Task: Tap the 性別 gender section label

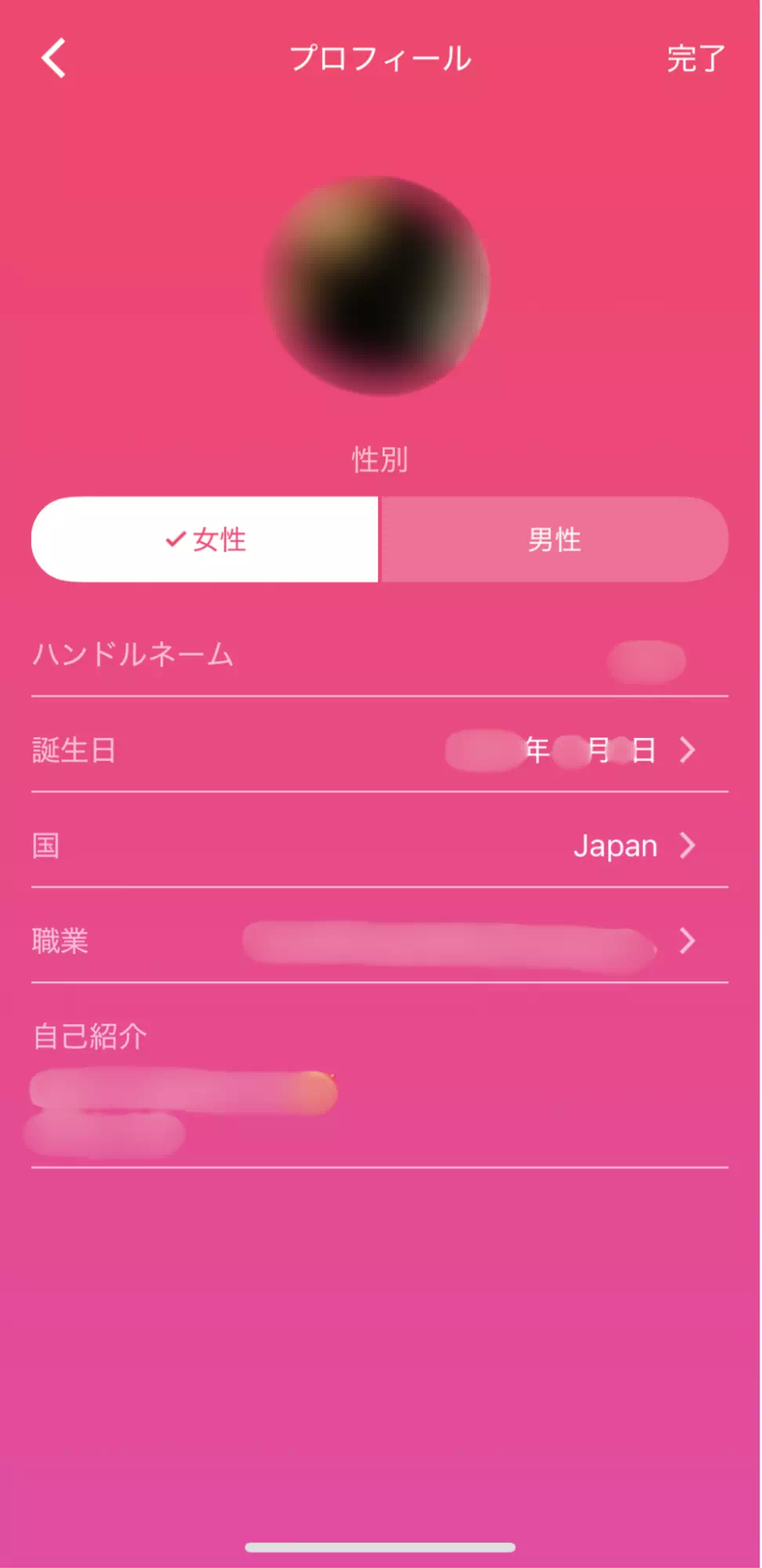Action: [x=381, y=460]
